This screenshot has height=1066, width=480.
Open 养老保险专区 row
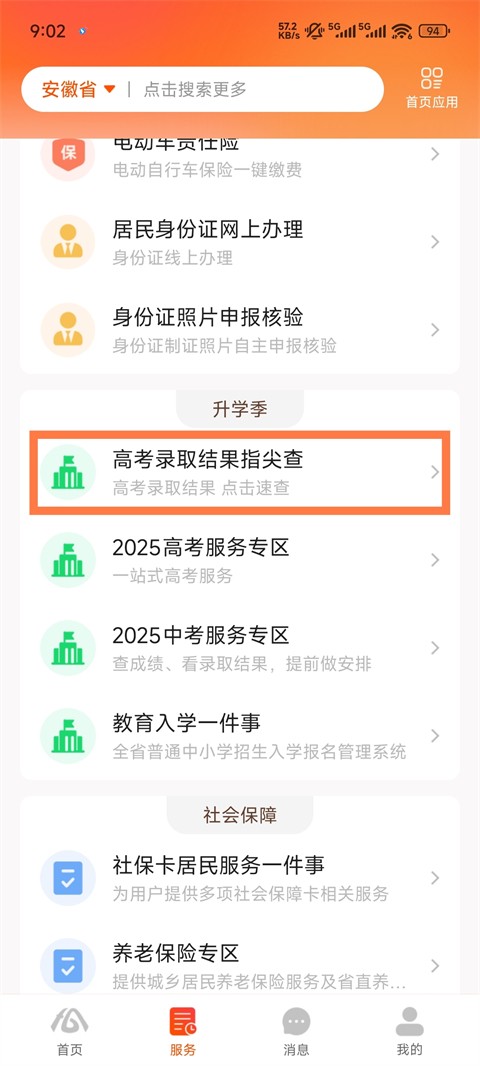pos(240,965)
